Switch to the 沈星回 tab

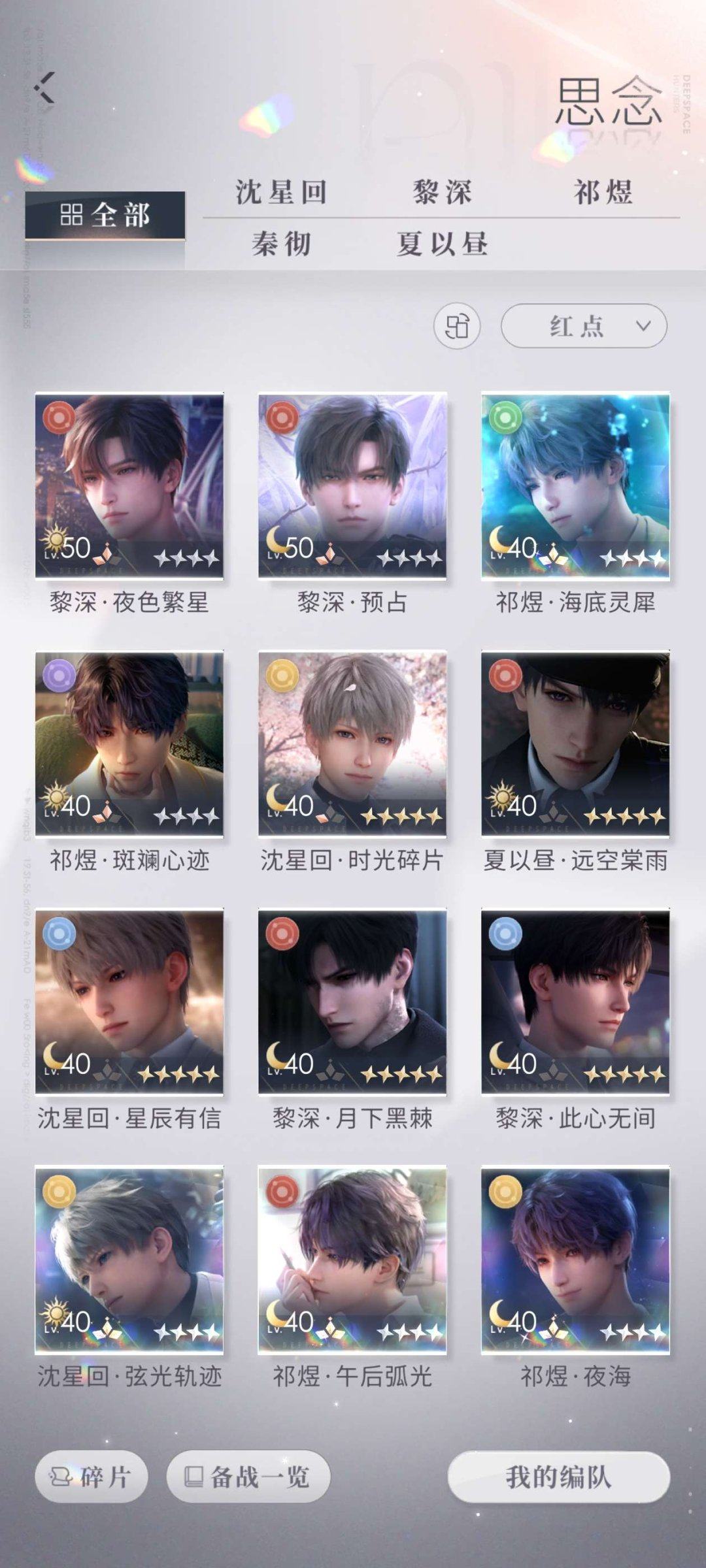point(281,193)
